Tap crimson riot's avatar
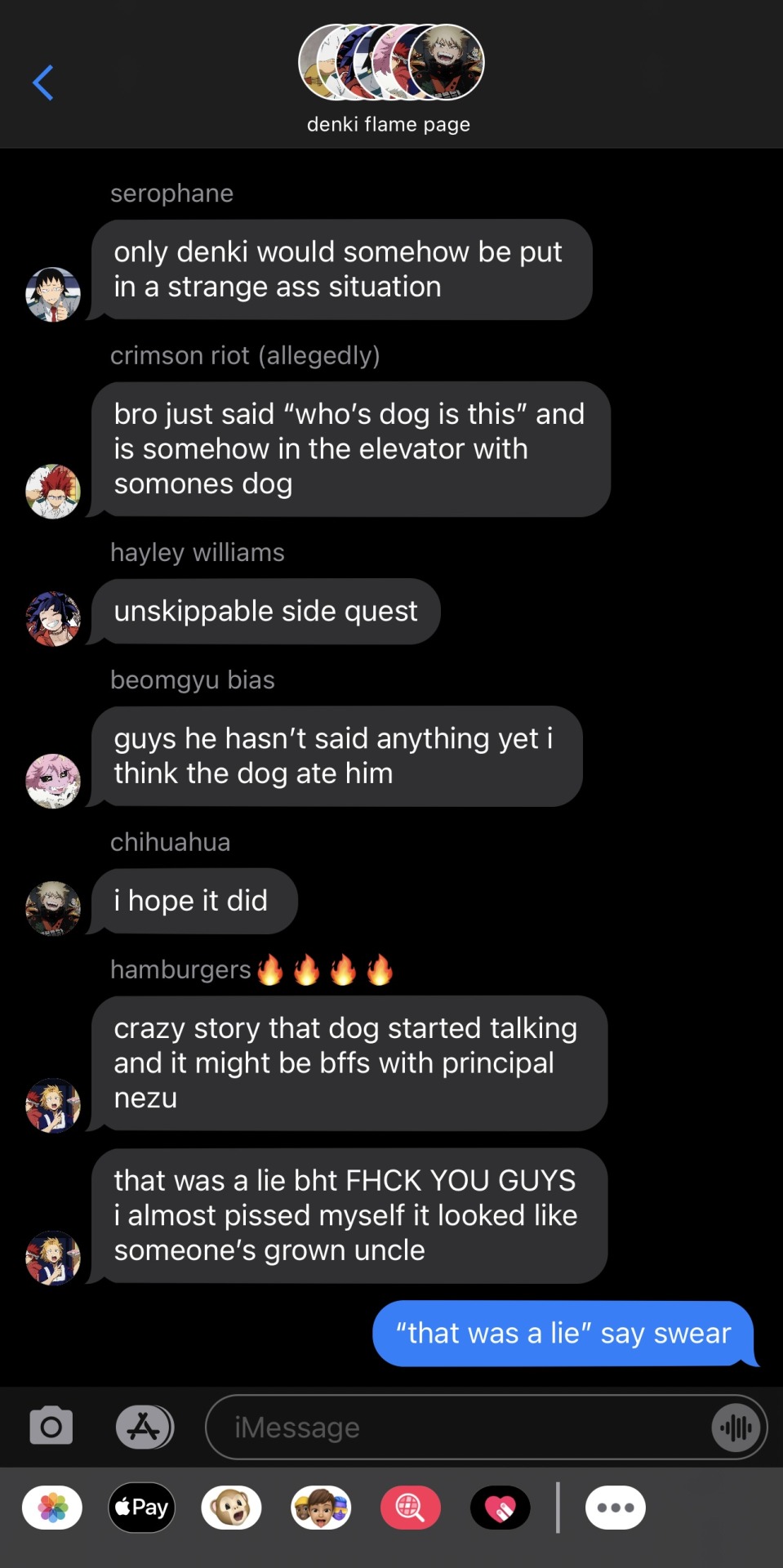The image size is (783, 1568). pyautogui.click(x=53, y=492)
